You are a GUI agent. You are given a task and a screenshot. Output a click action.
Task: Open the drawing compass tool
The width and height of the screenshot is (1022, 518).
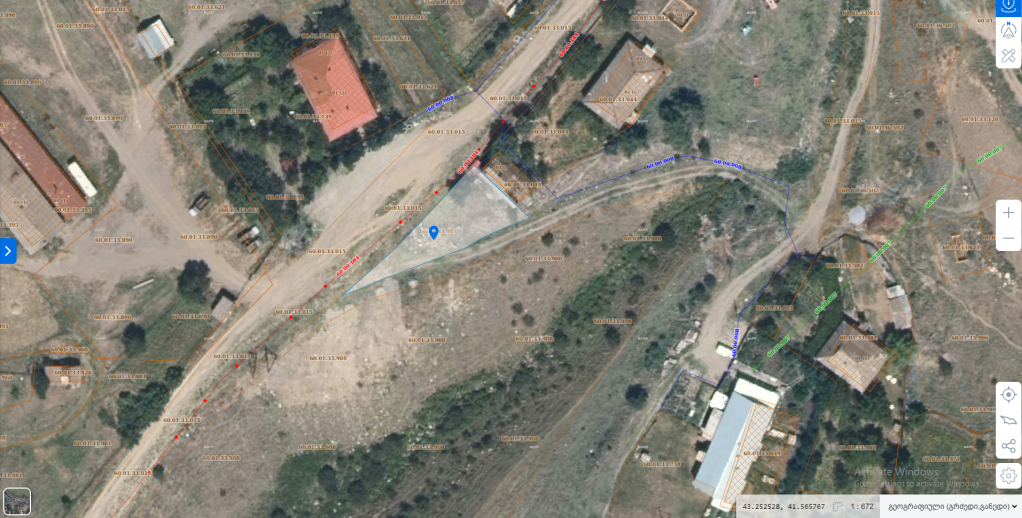1008,30
